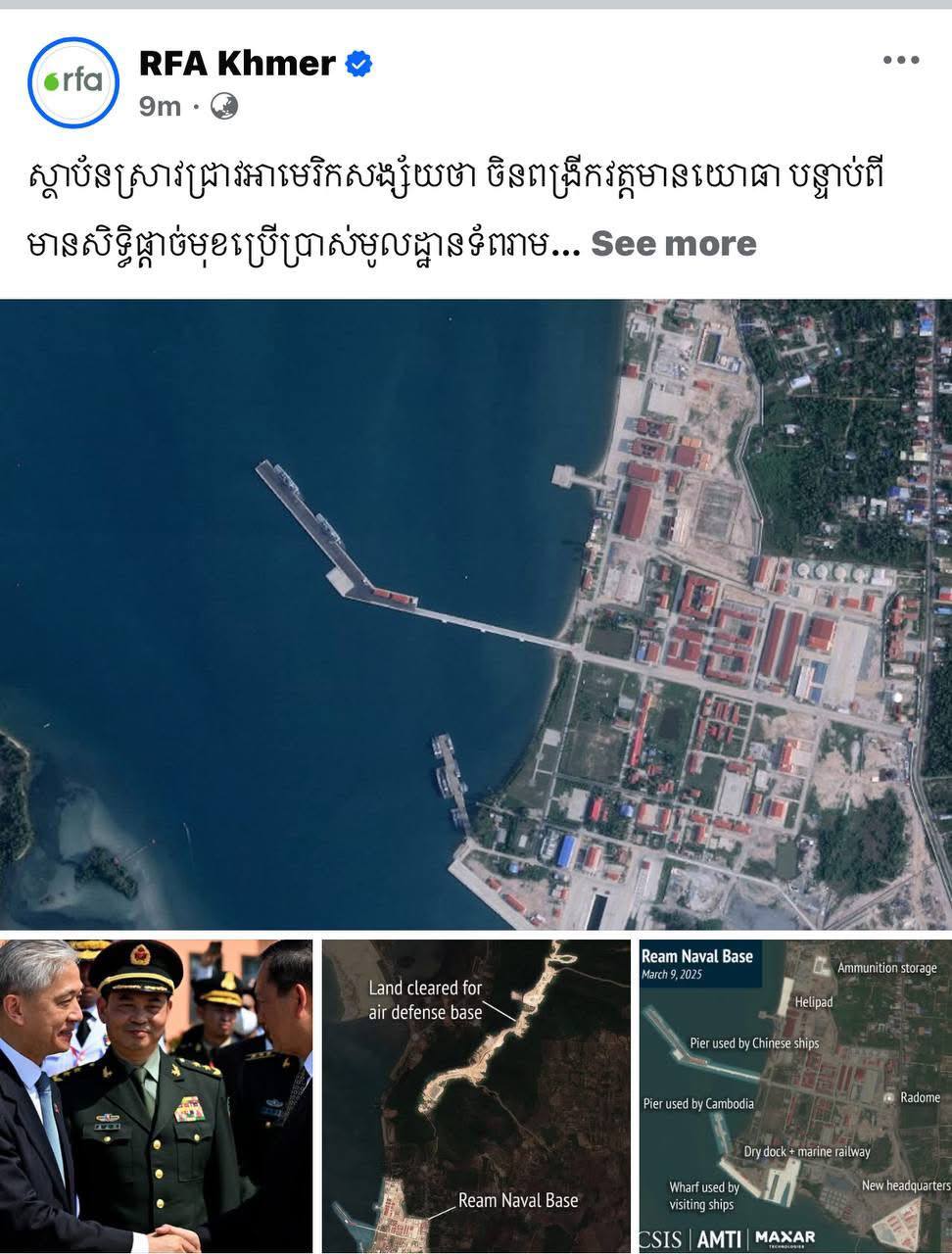Open the RFA Khmer page name

click(237, 64)
